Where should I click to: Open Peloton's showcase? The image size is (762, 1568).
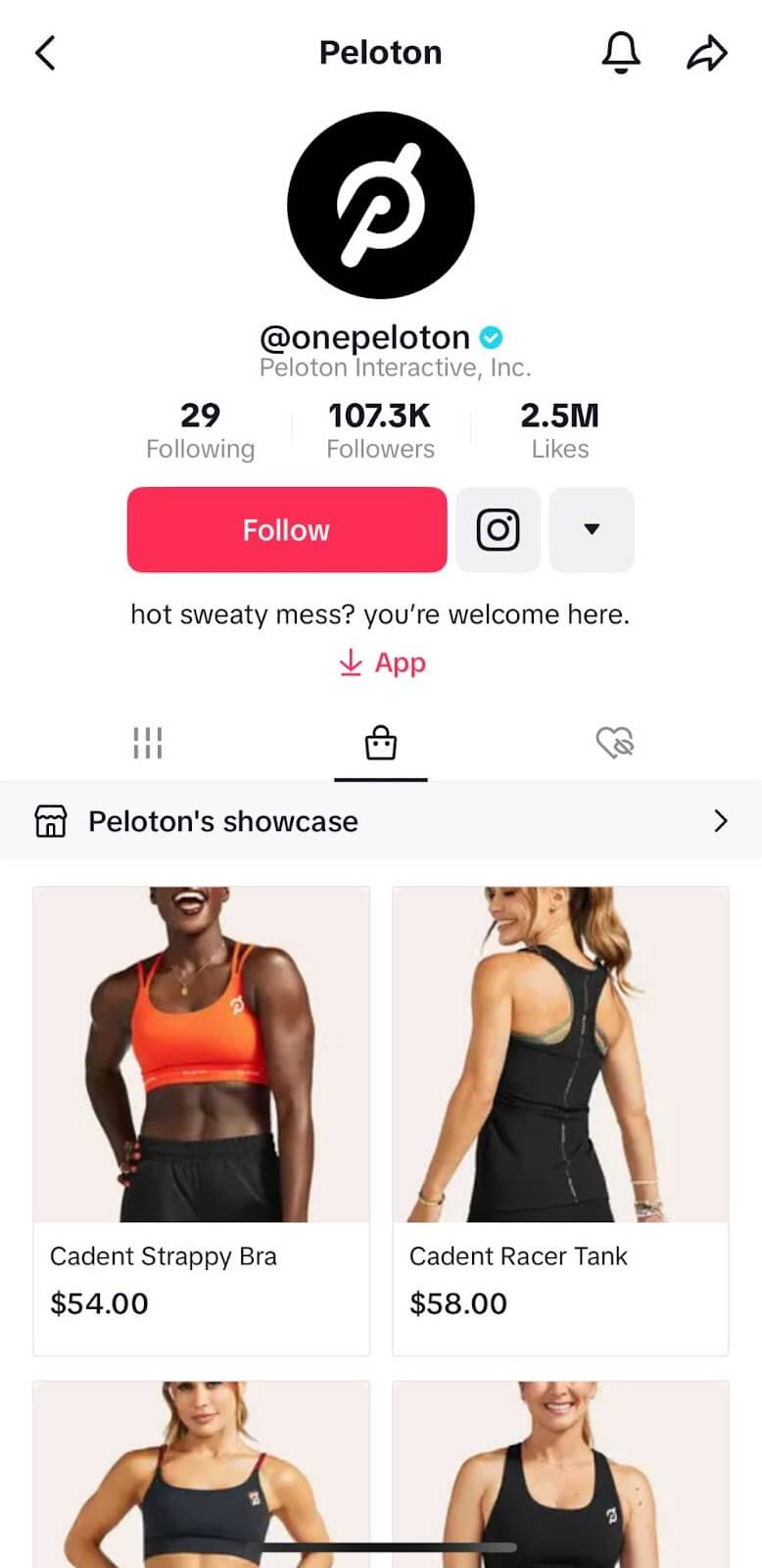[381, 821]
